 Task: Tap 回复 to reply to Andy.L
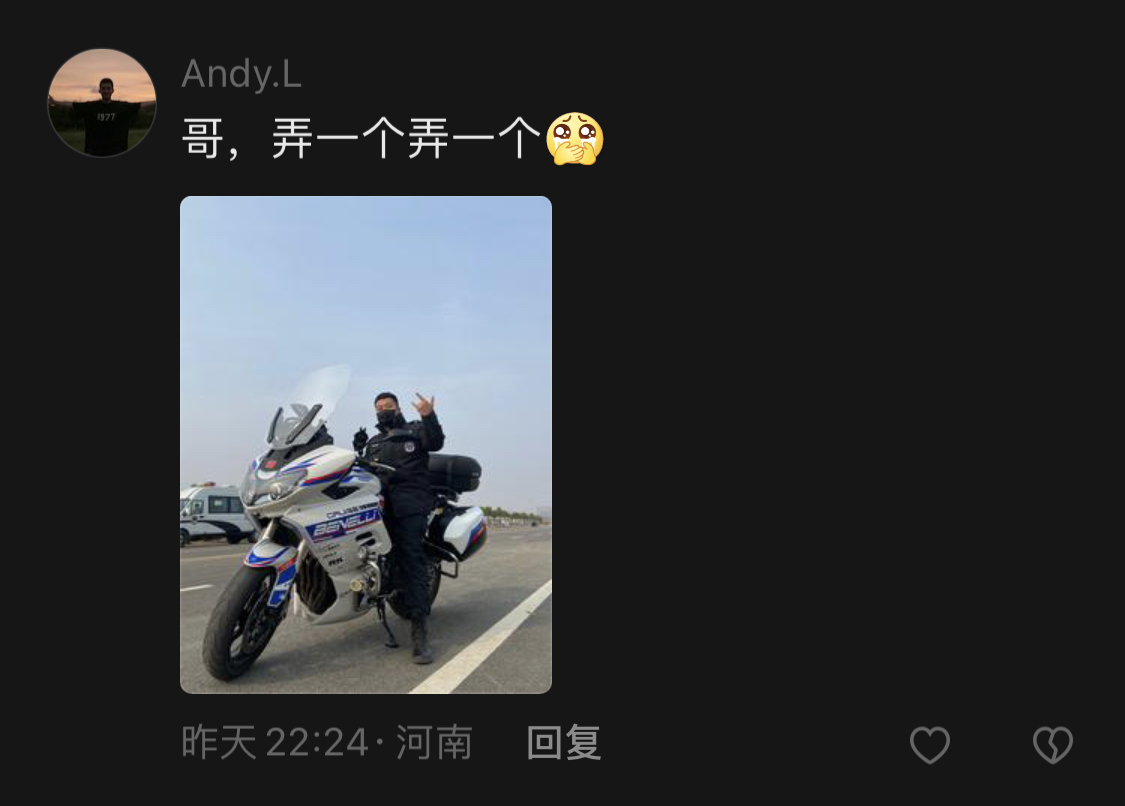coord(564,743)
